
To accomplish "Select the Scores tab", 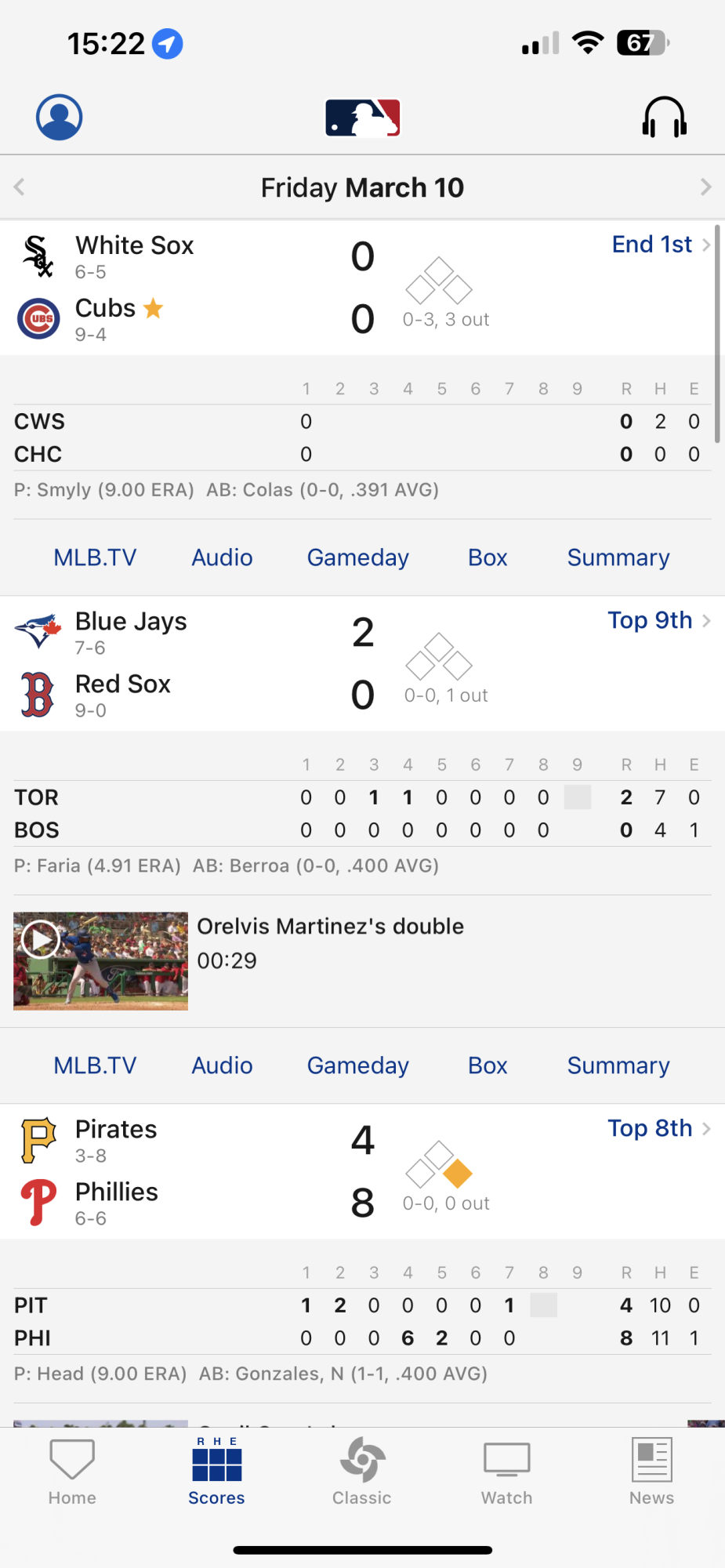I will (x=216, y=1472).
